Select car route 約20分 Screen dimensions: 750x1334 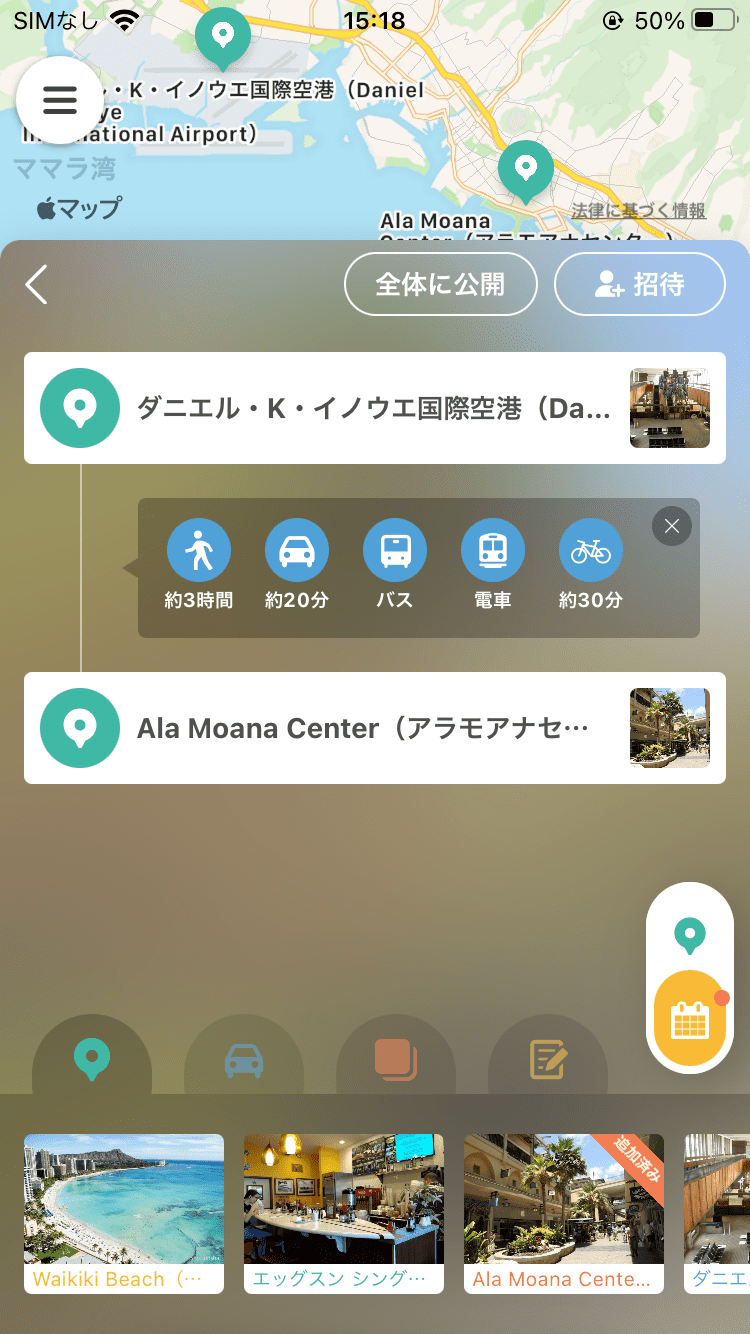click(x=297, y=565)
